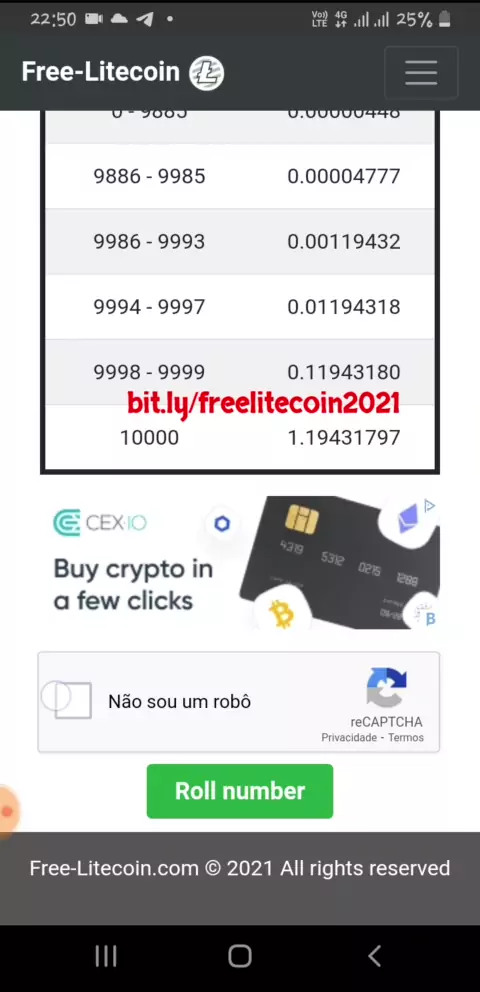Check the "Não sou um robô" box
Screen dimensions: 480x992
click(73, 700)
